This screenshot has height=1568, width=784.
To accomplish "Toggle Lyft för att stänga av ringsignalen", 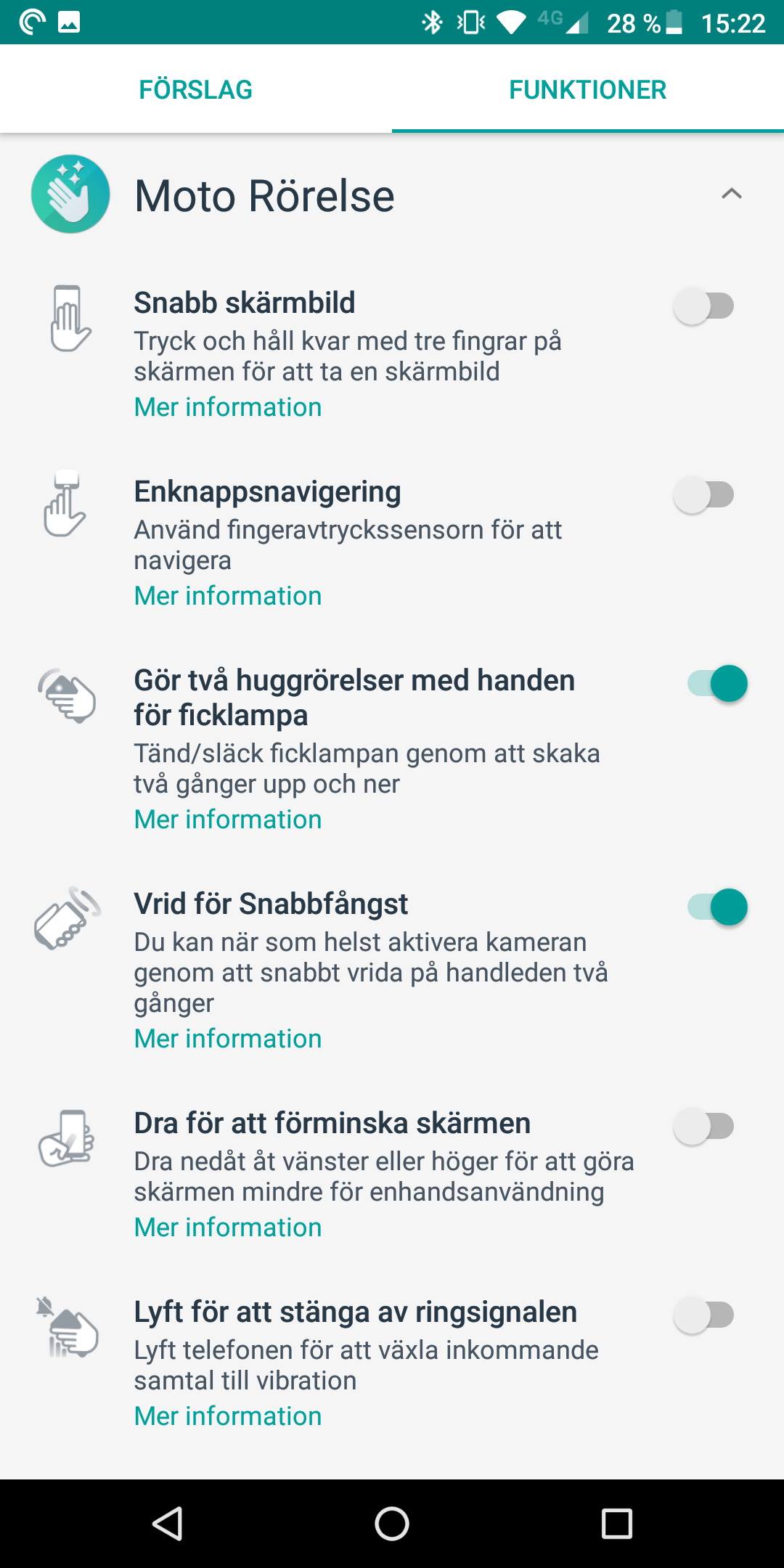I will [704, 1315].
